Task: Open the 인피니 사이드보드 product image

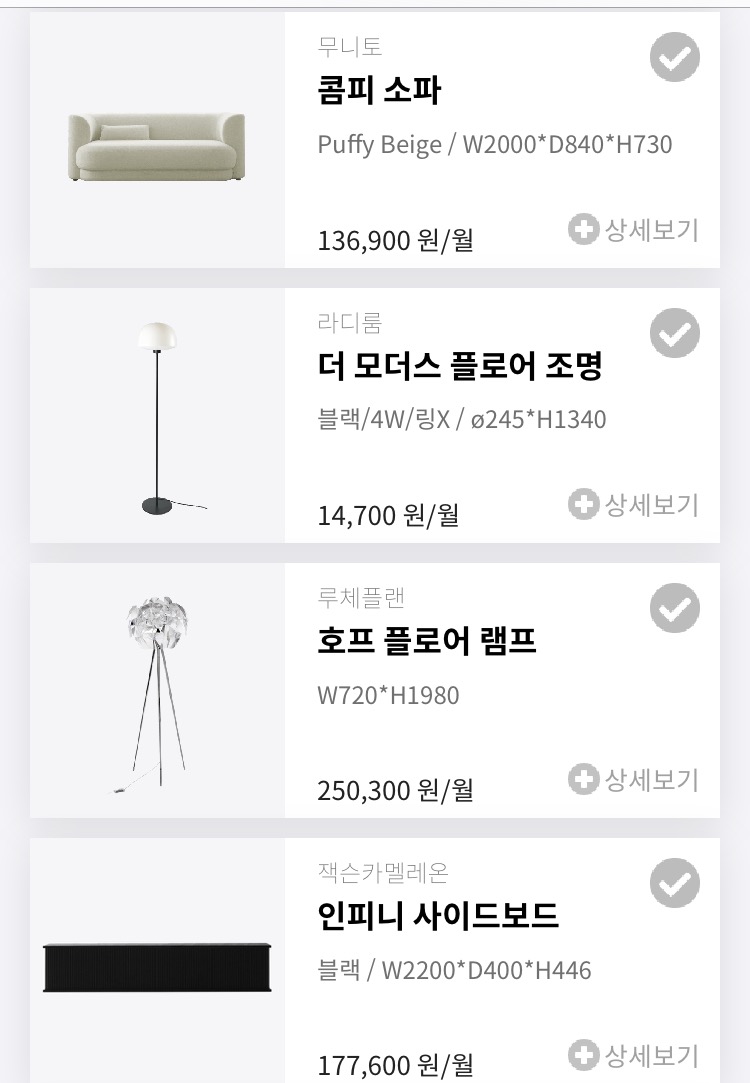Action: pos(157,966)
